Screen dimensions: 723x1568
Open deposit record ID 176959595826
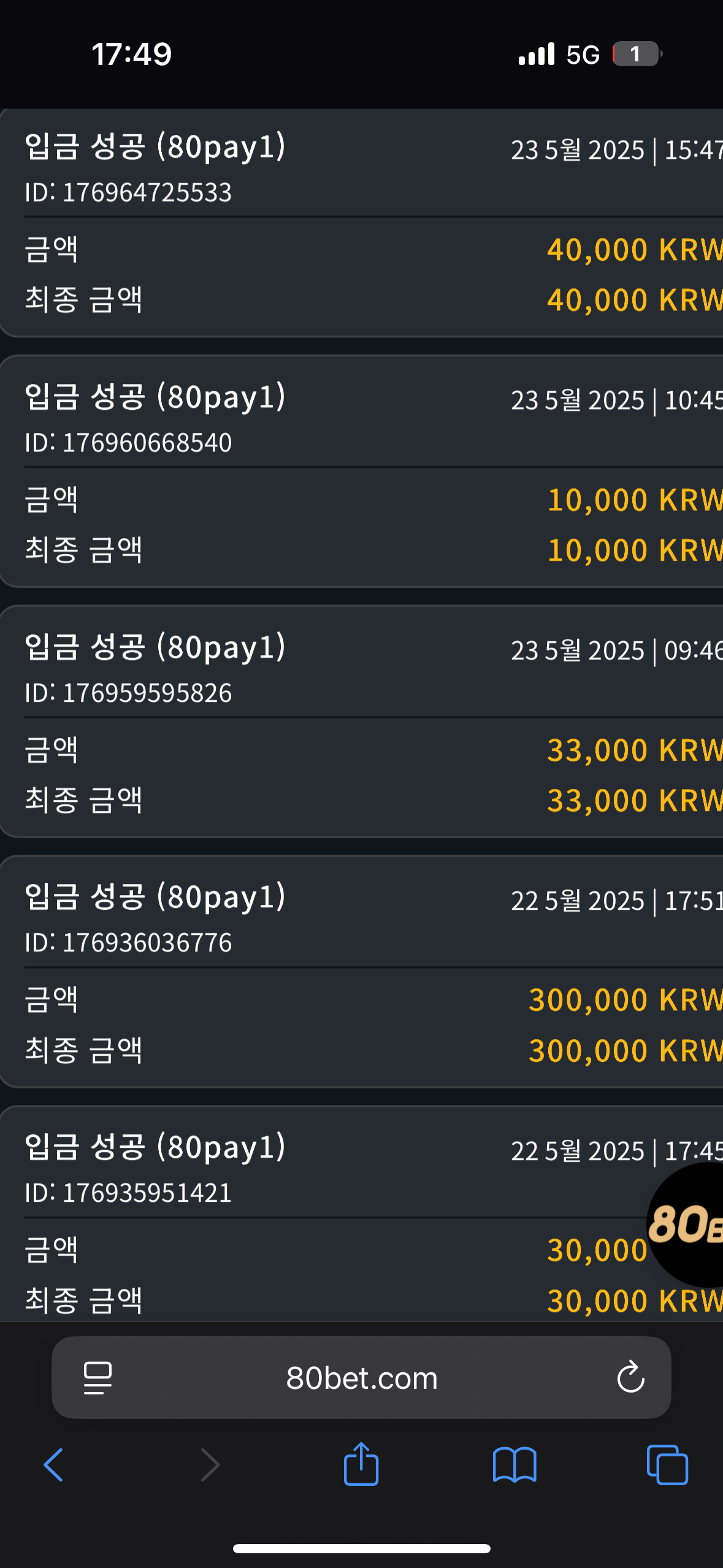pyautogui.click(x=361, y=722)
